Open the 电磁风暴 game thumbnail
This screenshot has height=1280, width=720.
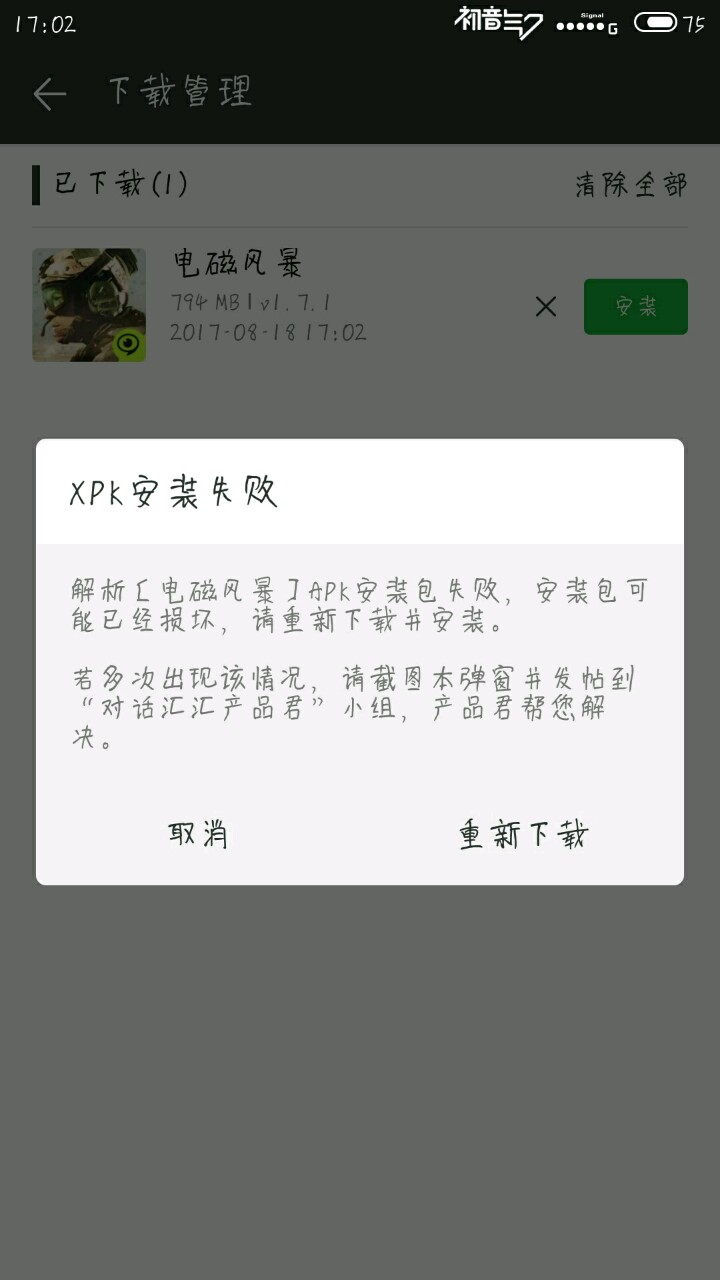tap(89, 305)
